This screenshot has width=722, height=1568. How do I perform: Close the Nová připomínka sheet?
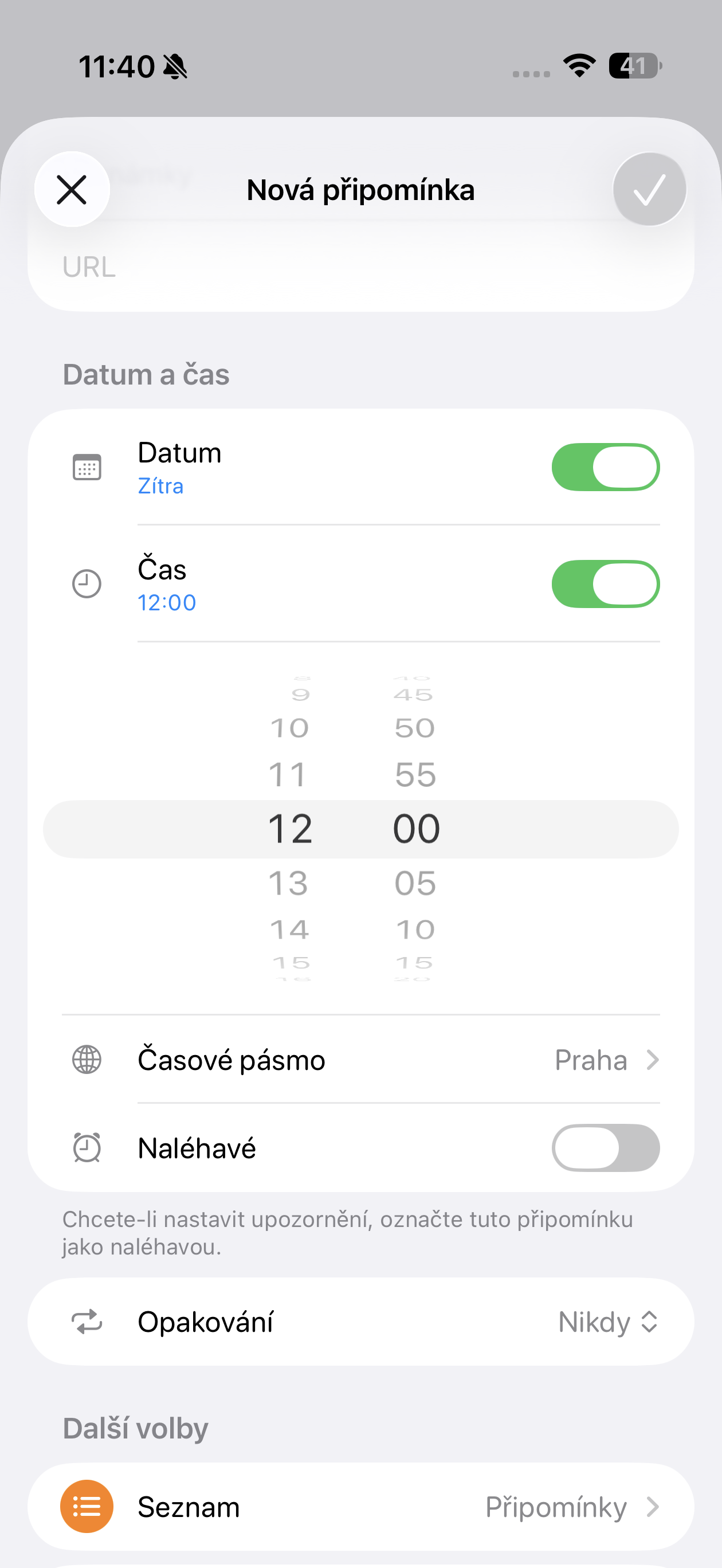pos(72,189)
